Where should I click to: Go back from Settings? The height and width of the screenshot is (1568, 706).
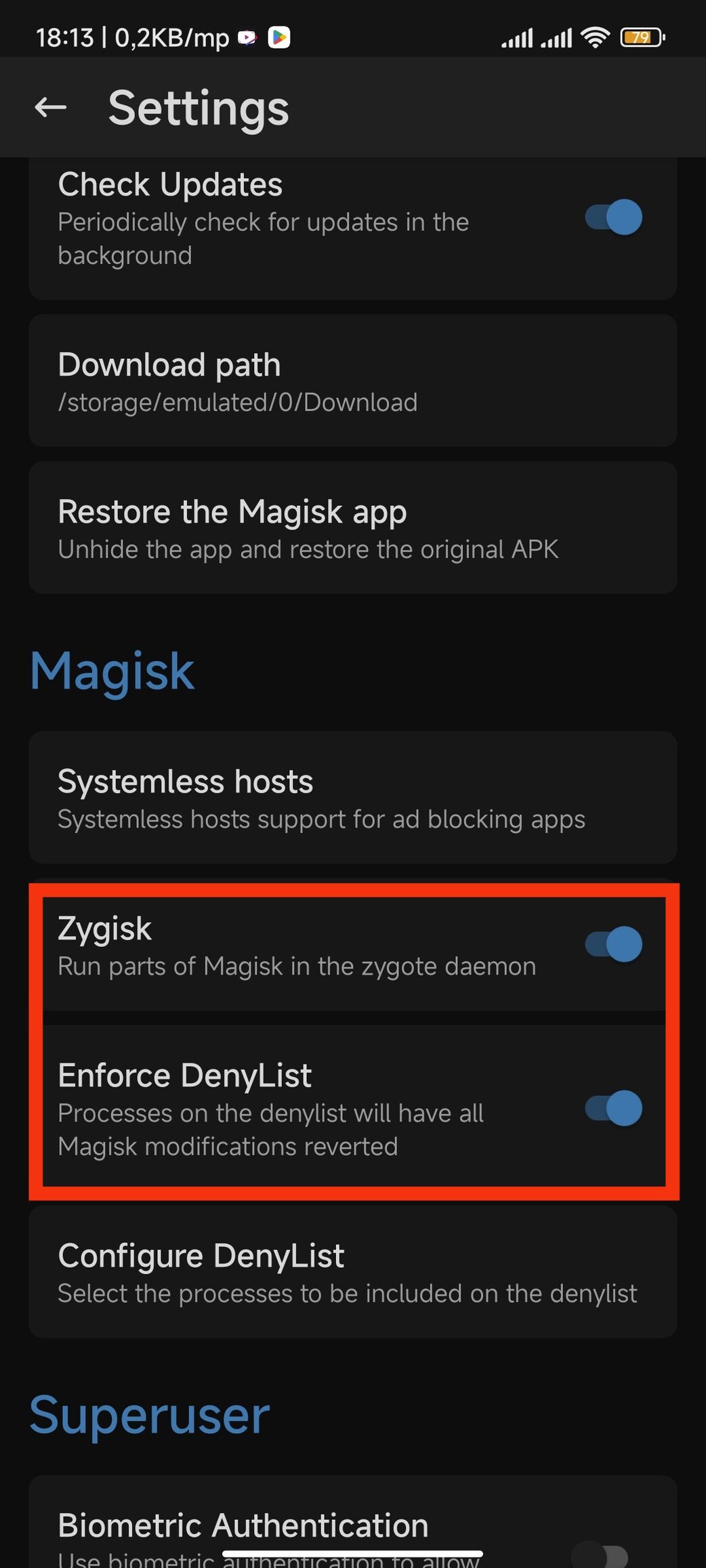point(51,107)
